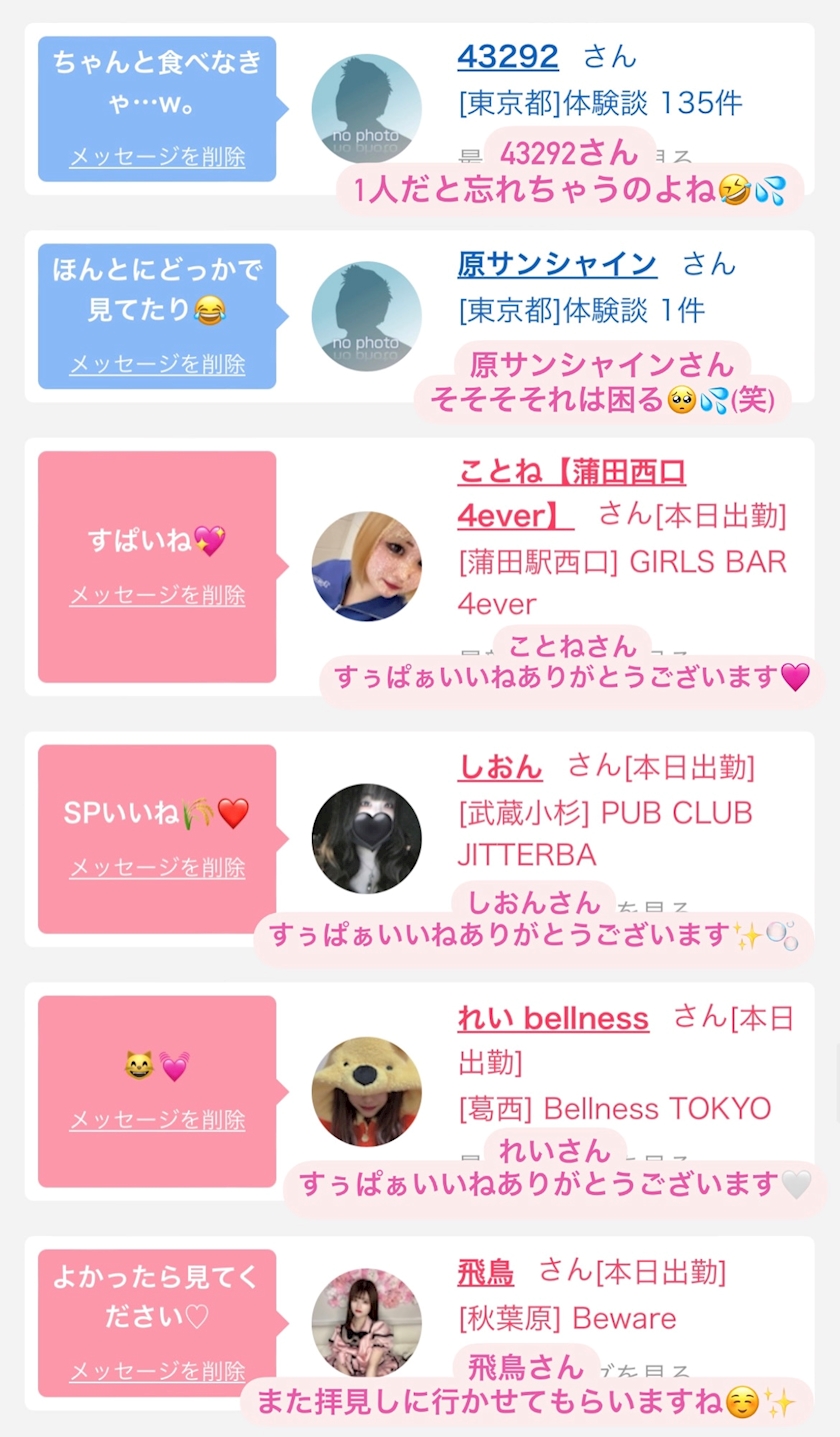Tap れい's bear-hat profile photo

(366, 1091)
